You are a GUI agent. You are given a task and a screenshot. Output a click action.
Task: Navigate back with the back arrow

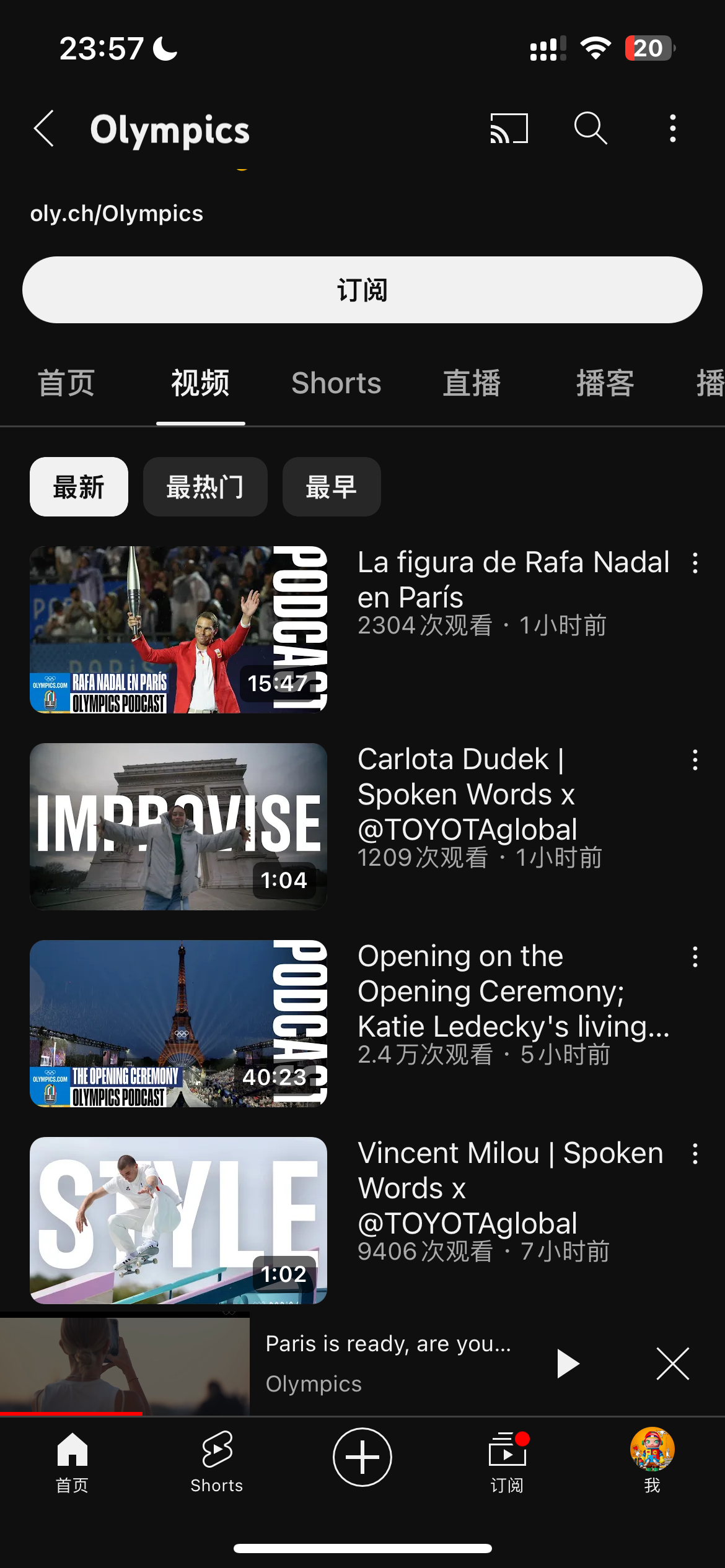click(43, 128)
